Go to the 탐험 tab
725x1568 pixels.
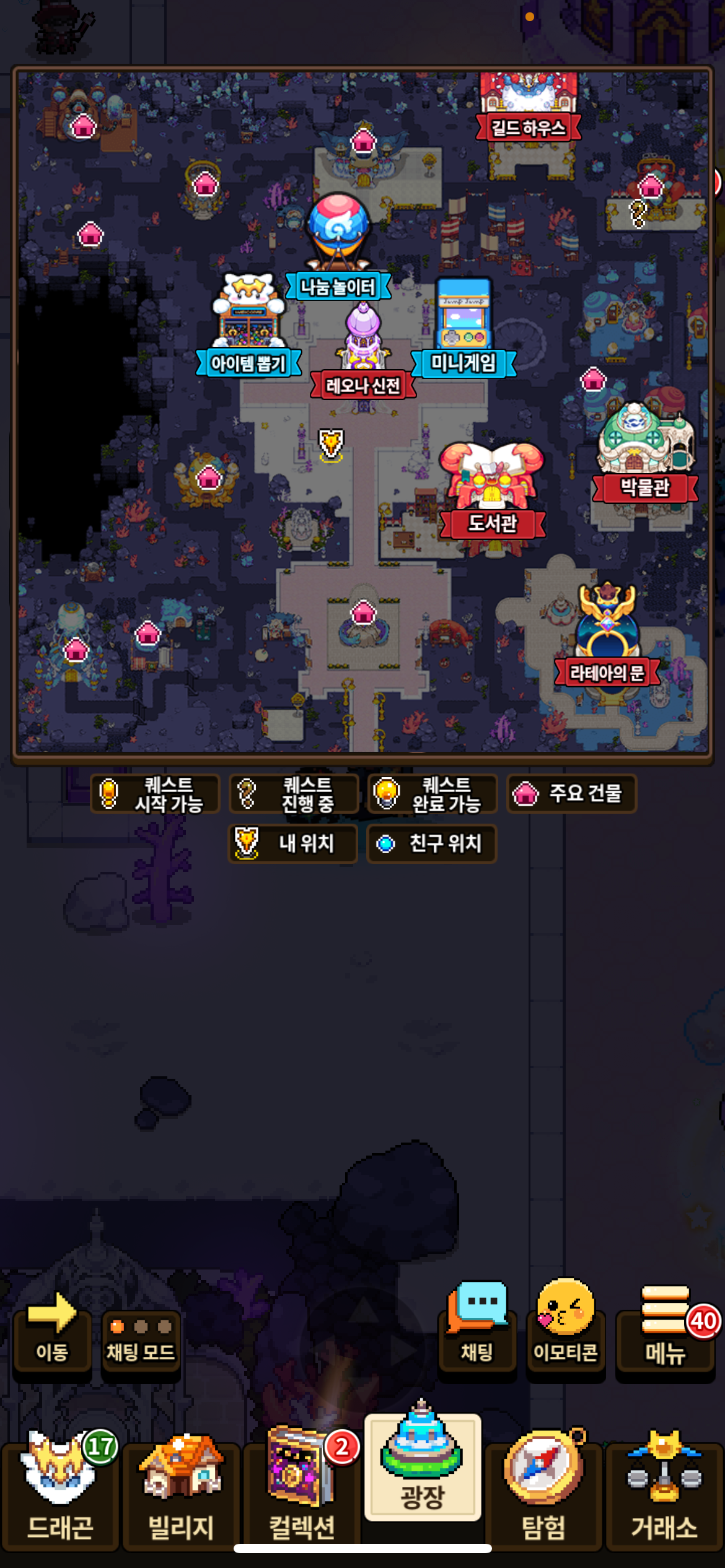pos(543,1492)
